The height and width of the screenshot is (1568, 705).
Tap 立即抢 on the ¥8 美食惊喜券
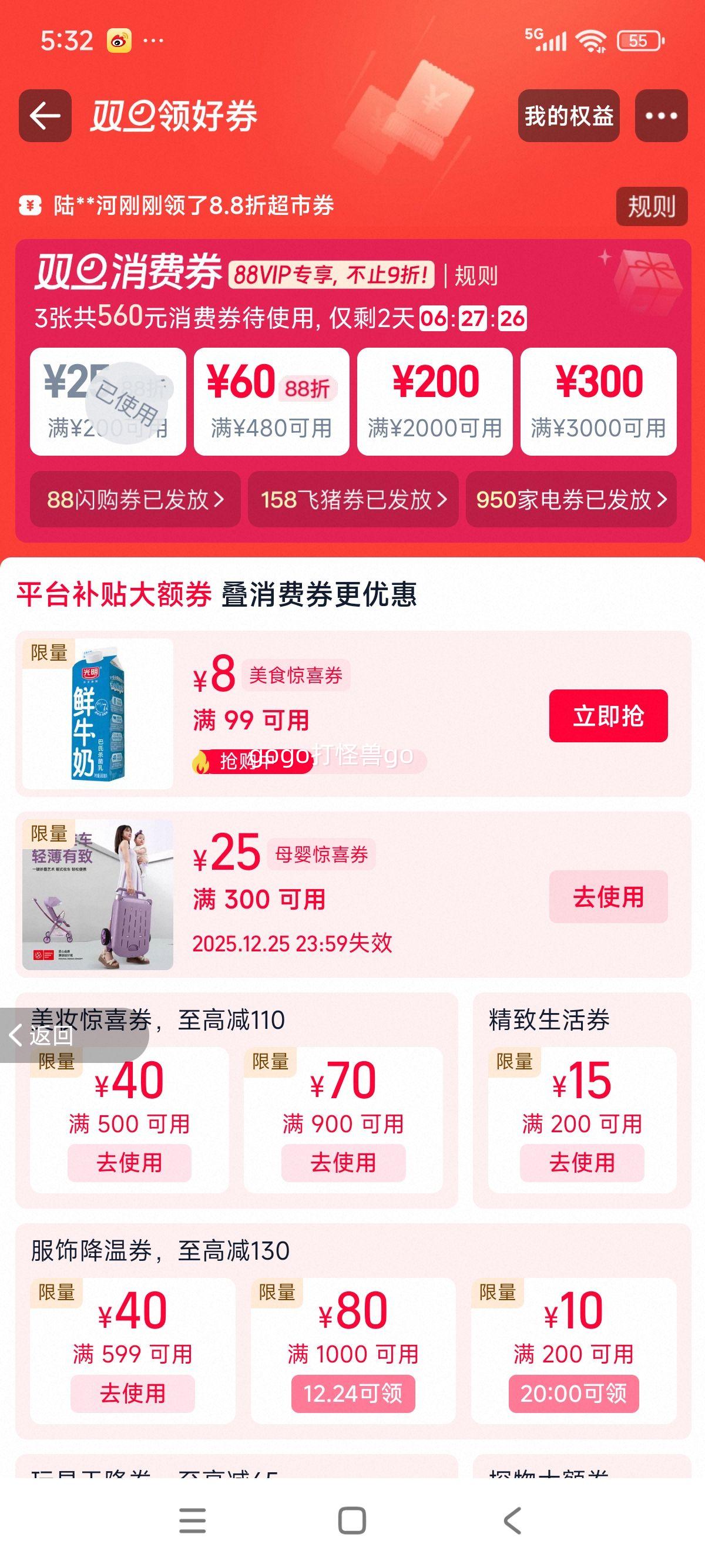(609, 715)
